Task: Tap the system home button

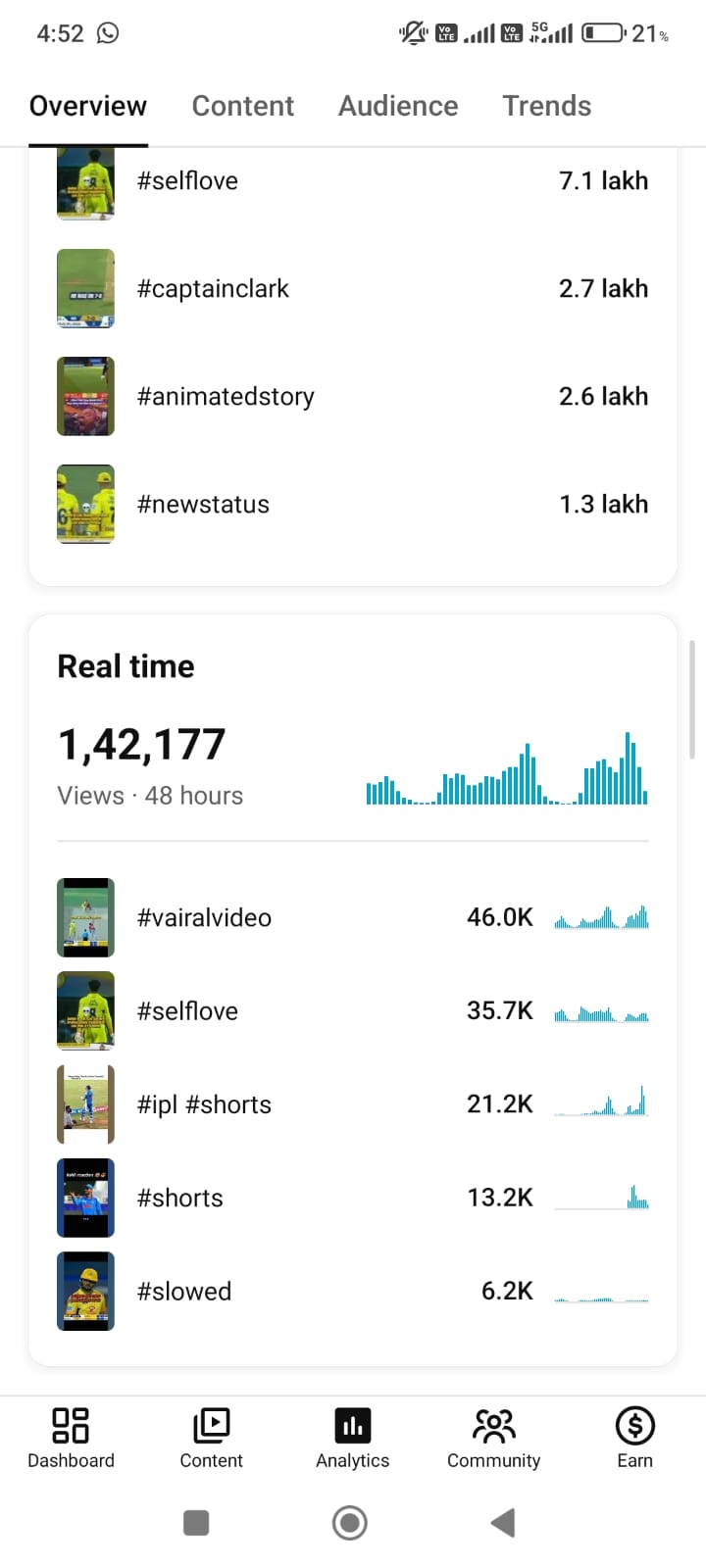Action: tap(350, 1523)
